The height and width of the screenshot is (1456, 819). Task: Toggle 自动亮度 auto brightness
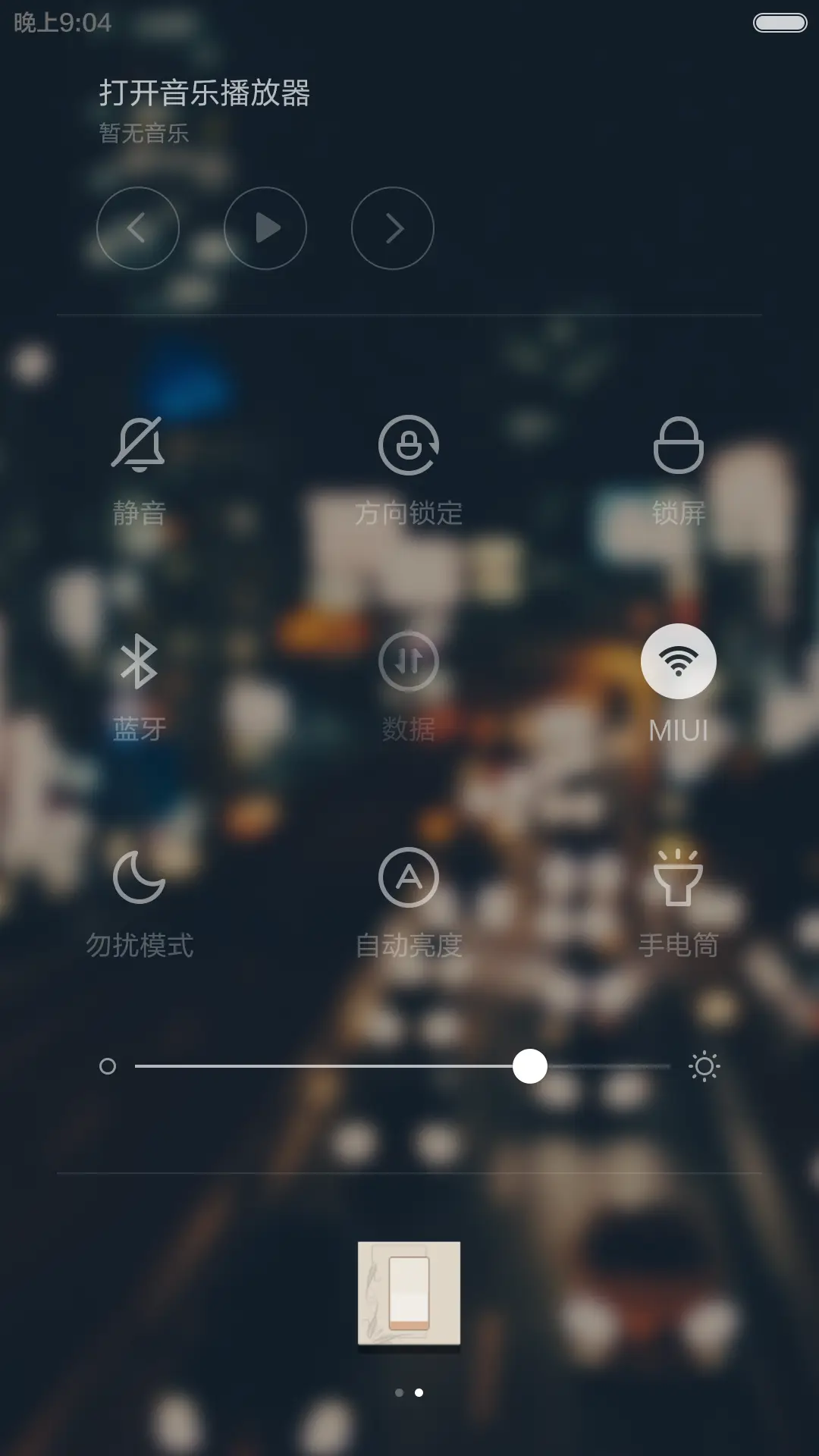(409, 877)
